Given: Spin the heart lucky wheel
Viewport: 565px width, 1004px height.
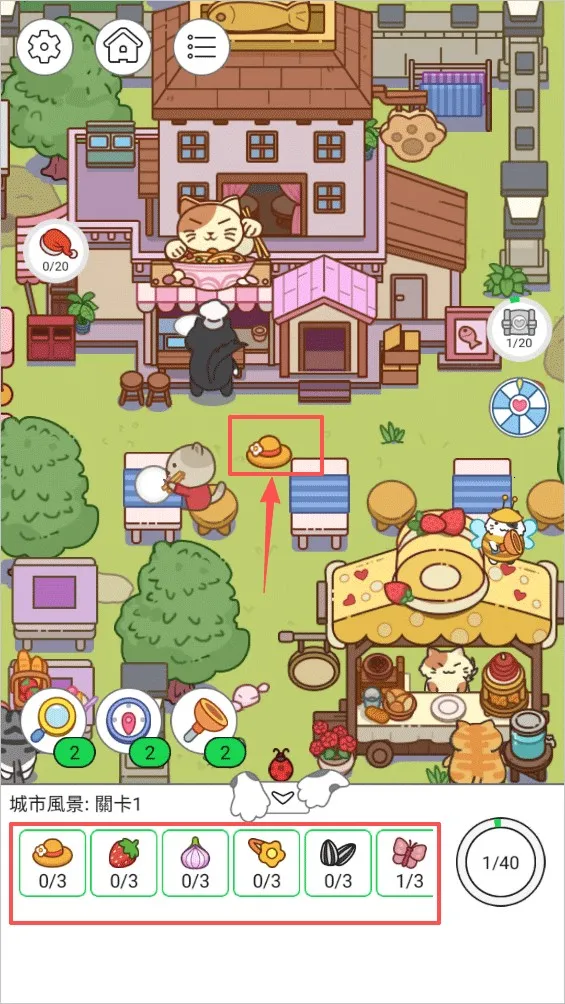Looking at the screenshot, I should pyautogui.click(x=520, y=405).
